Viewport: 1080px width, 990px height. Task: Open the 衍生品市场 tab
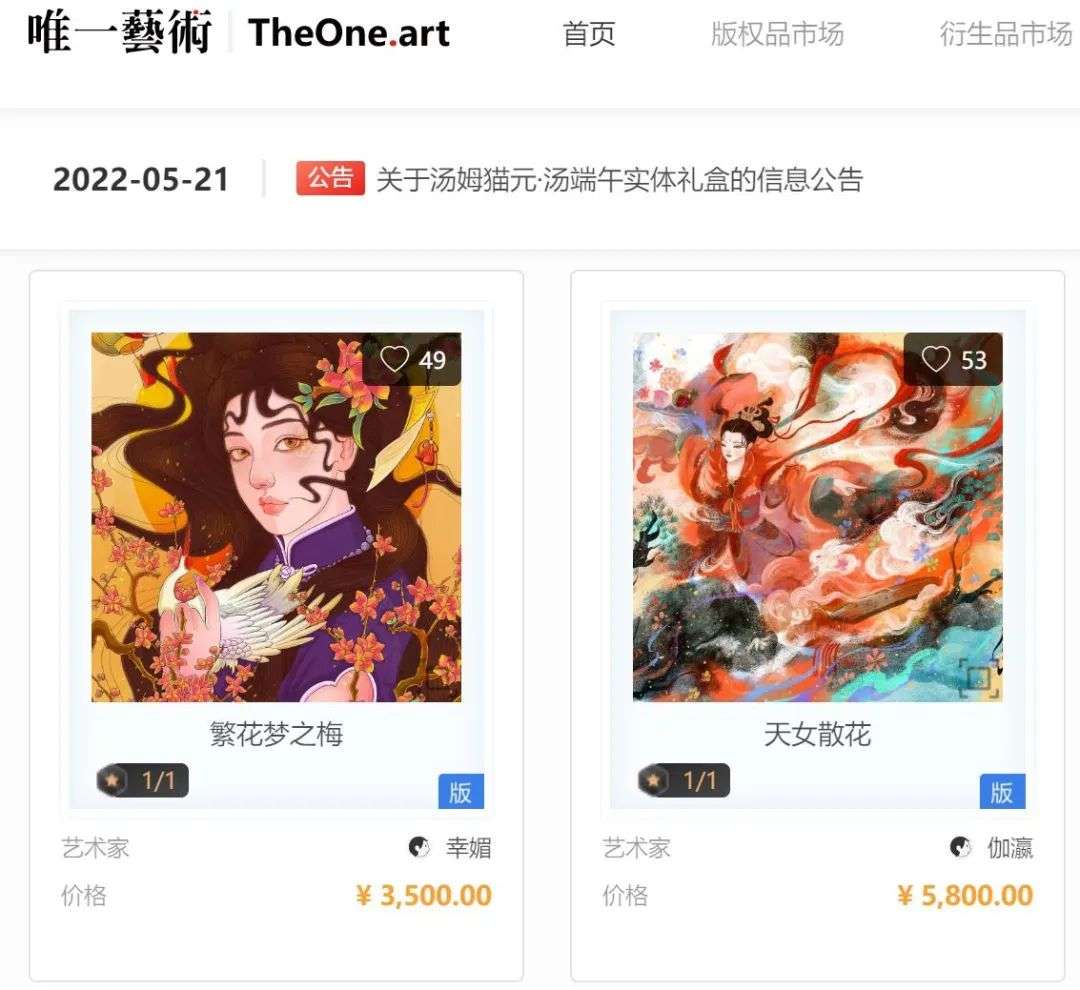tap(1005, 34)
